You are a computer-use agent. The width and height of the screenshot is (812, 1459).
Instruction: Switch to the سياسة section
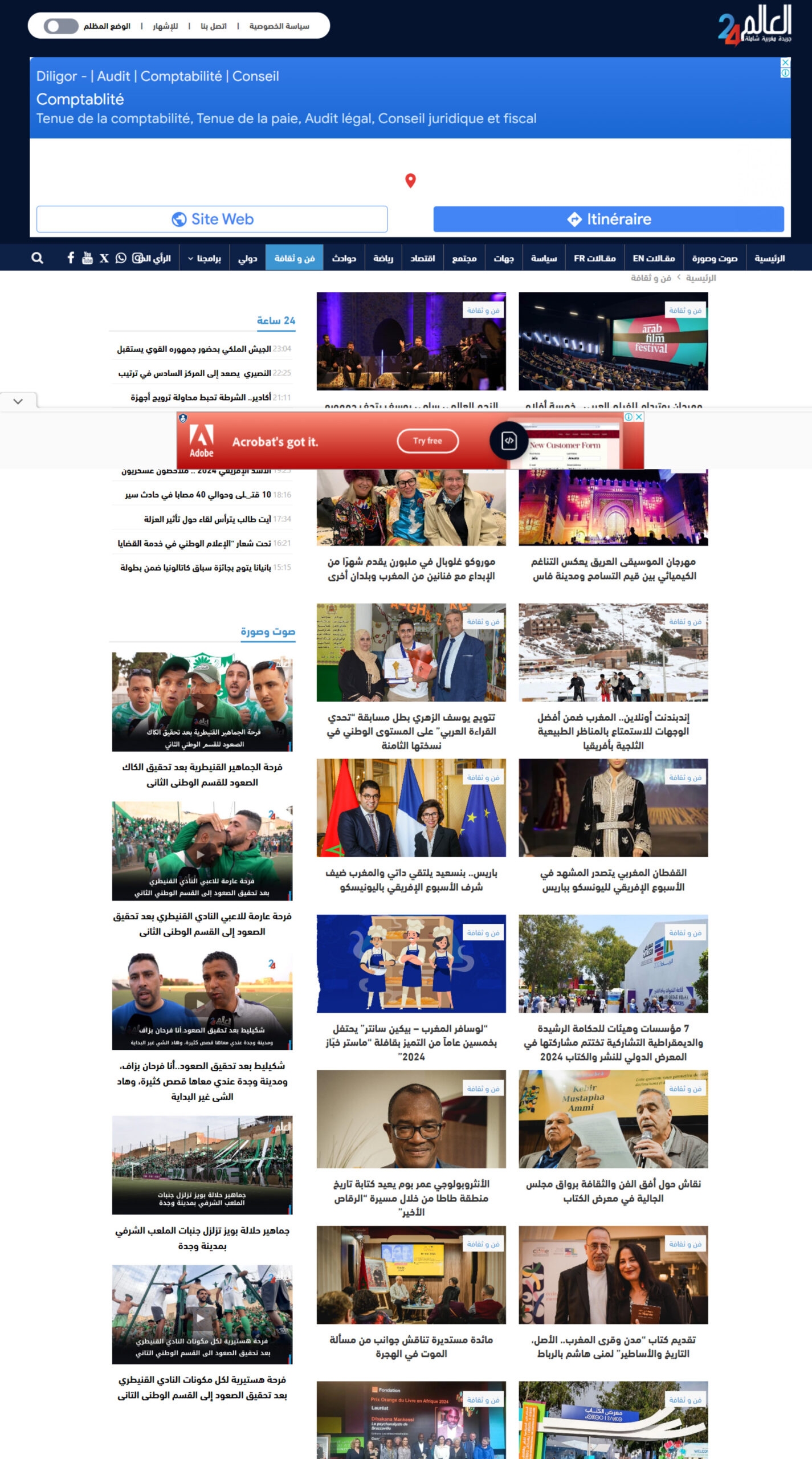coord(544,258)
